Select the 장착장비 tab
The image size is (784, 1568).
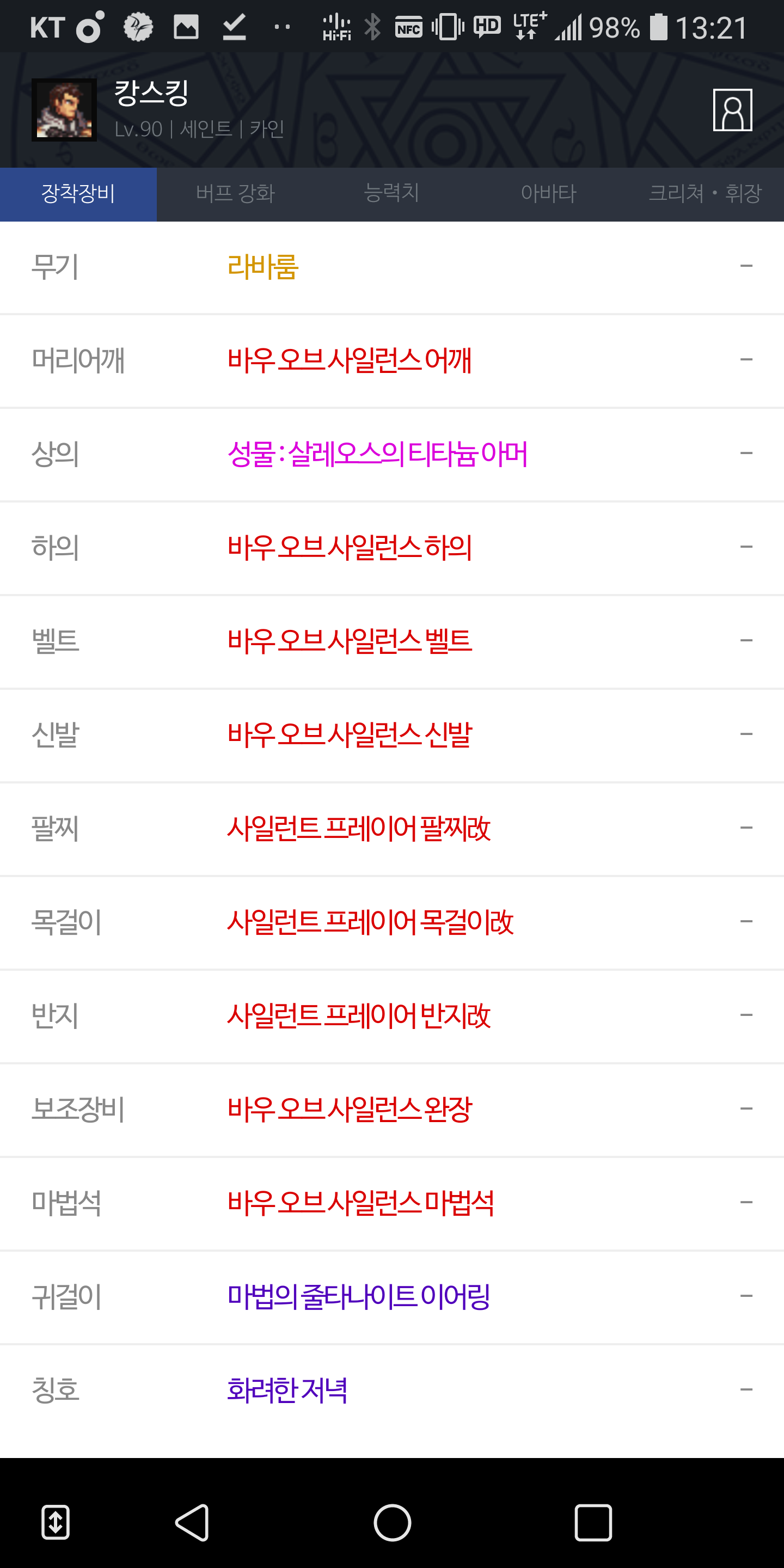[78, 194]
